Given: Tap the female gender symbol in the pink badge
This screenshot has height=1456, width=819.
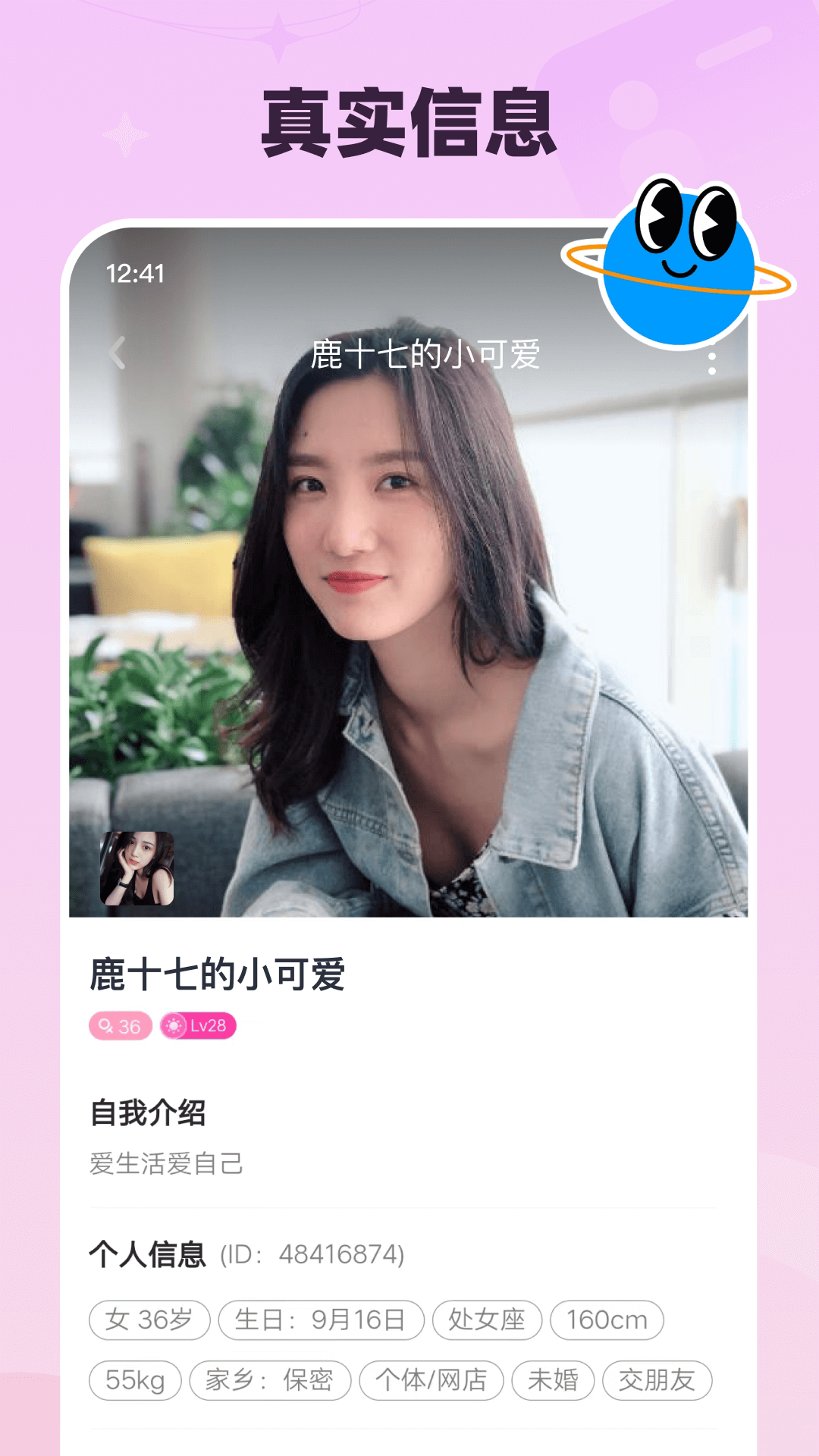Looking at the screenshot, I should (105, 1025).
